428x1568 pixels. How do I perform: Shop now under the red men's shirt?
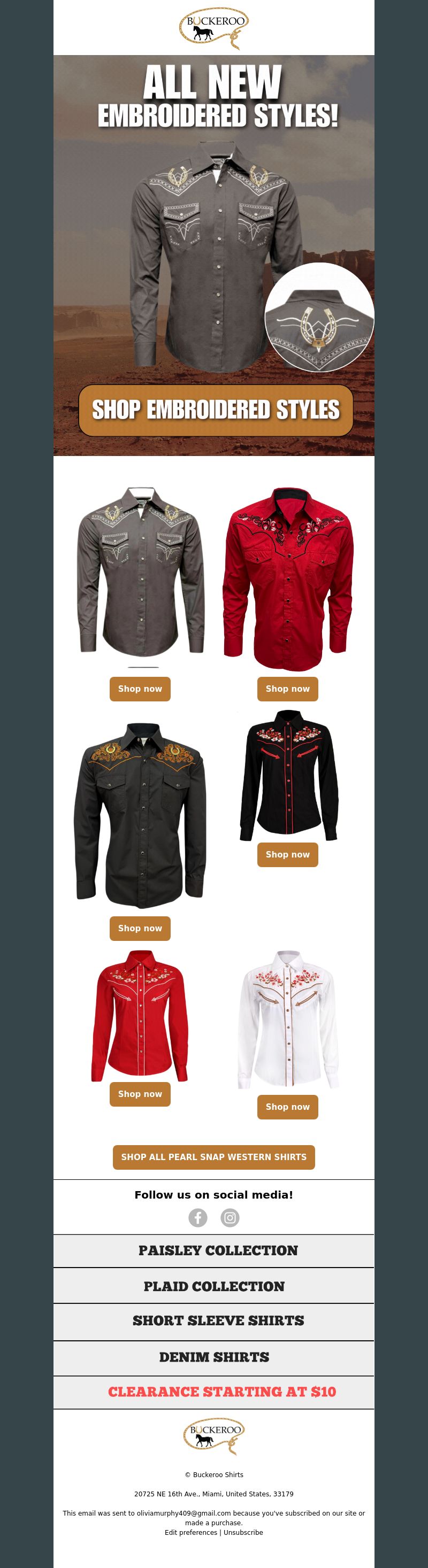pyautogui.click(x=287, y=689)
